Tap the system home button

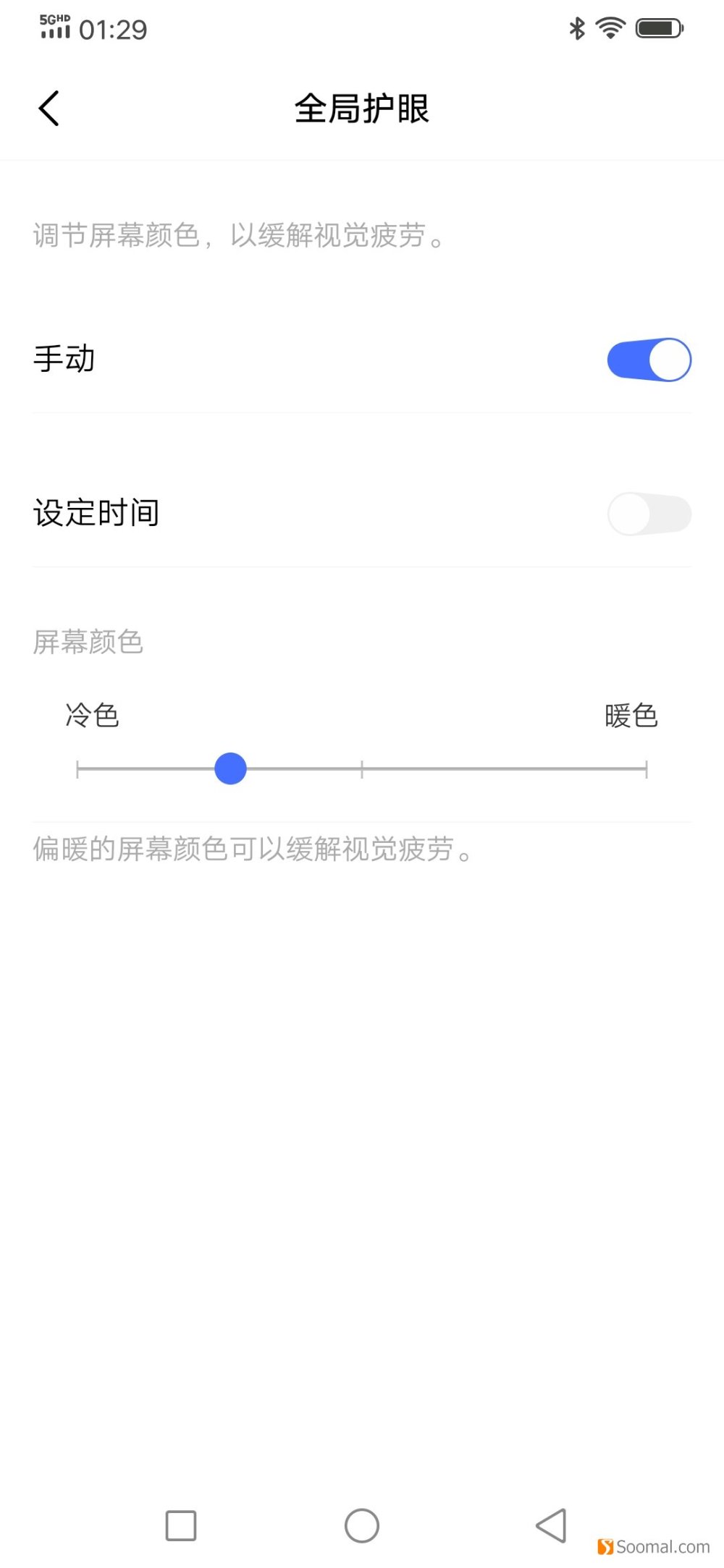[x=362, y=1526]
